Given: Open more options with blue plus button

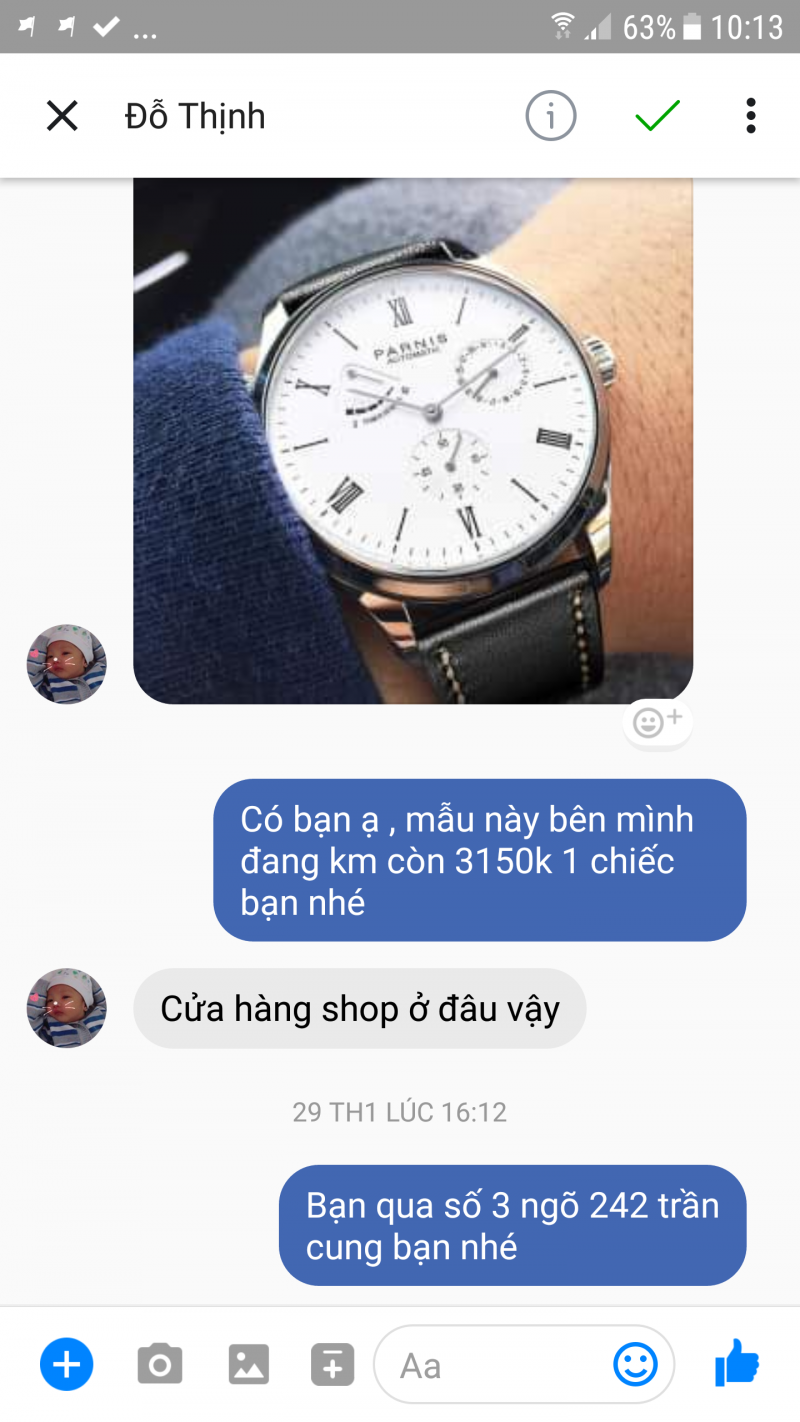Looking at the screenshot, I should 67,1364.
